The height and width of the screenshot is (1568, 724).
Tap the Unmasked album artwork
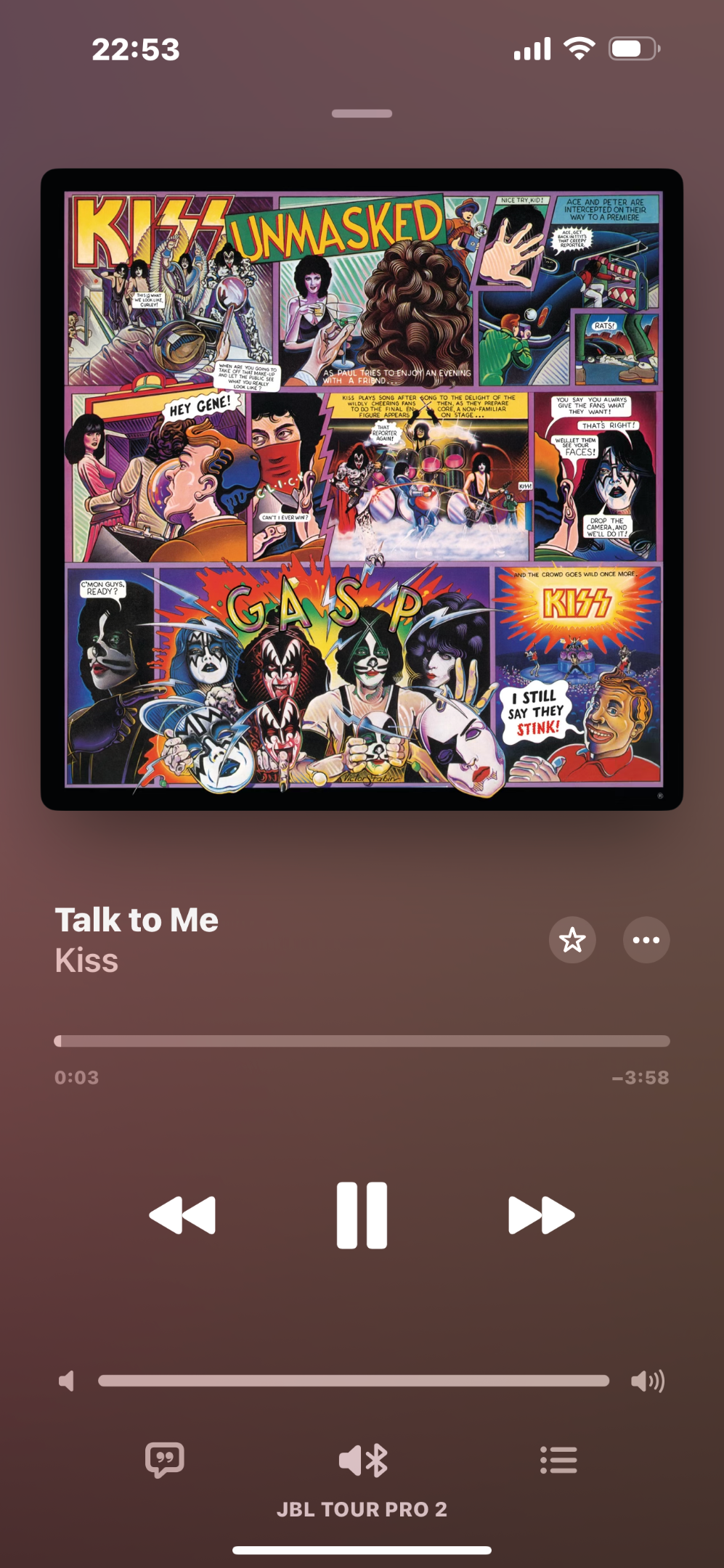(362, 489)
